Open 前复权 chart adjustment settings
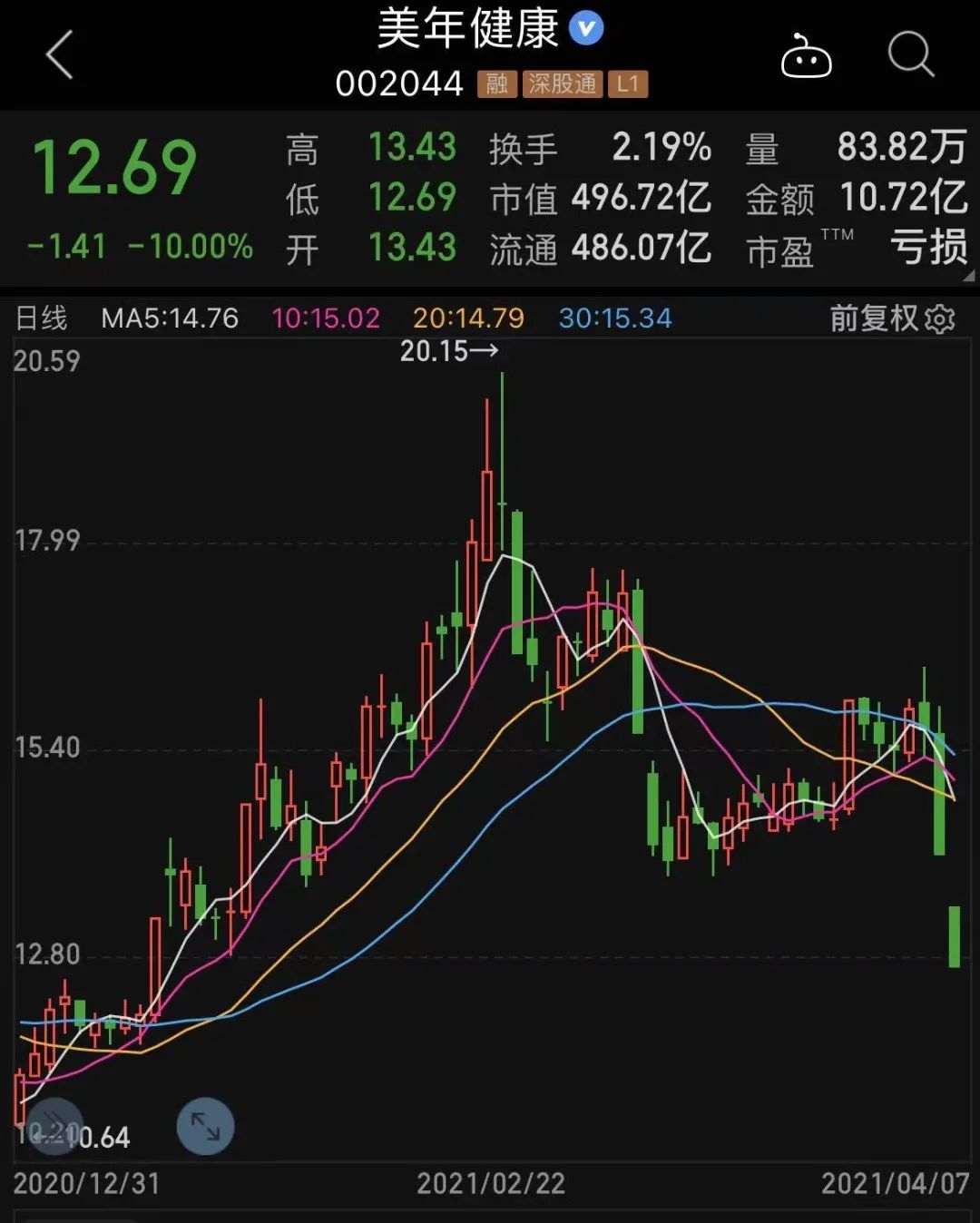 (892, 318)
